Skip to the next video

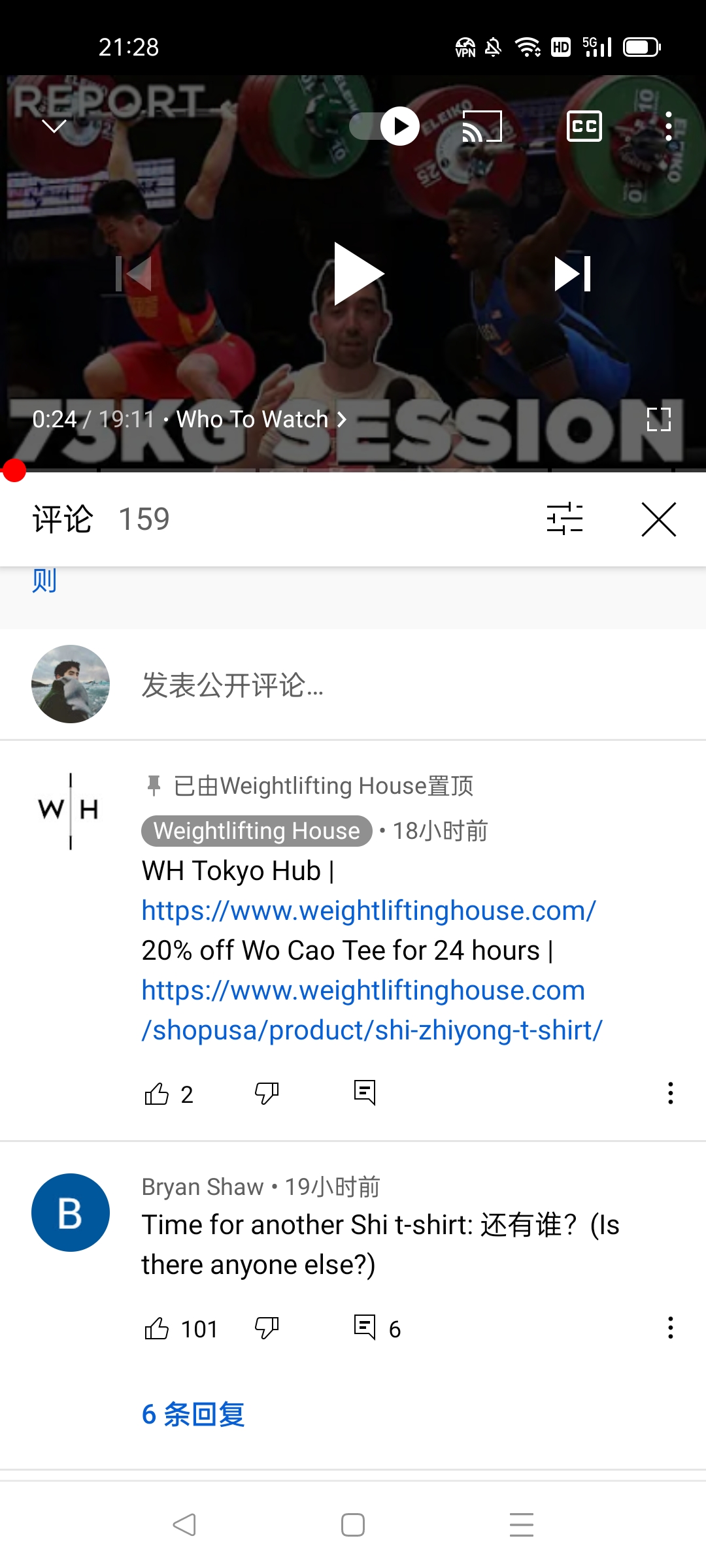(x=572, y=274)
